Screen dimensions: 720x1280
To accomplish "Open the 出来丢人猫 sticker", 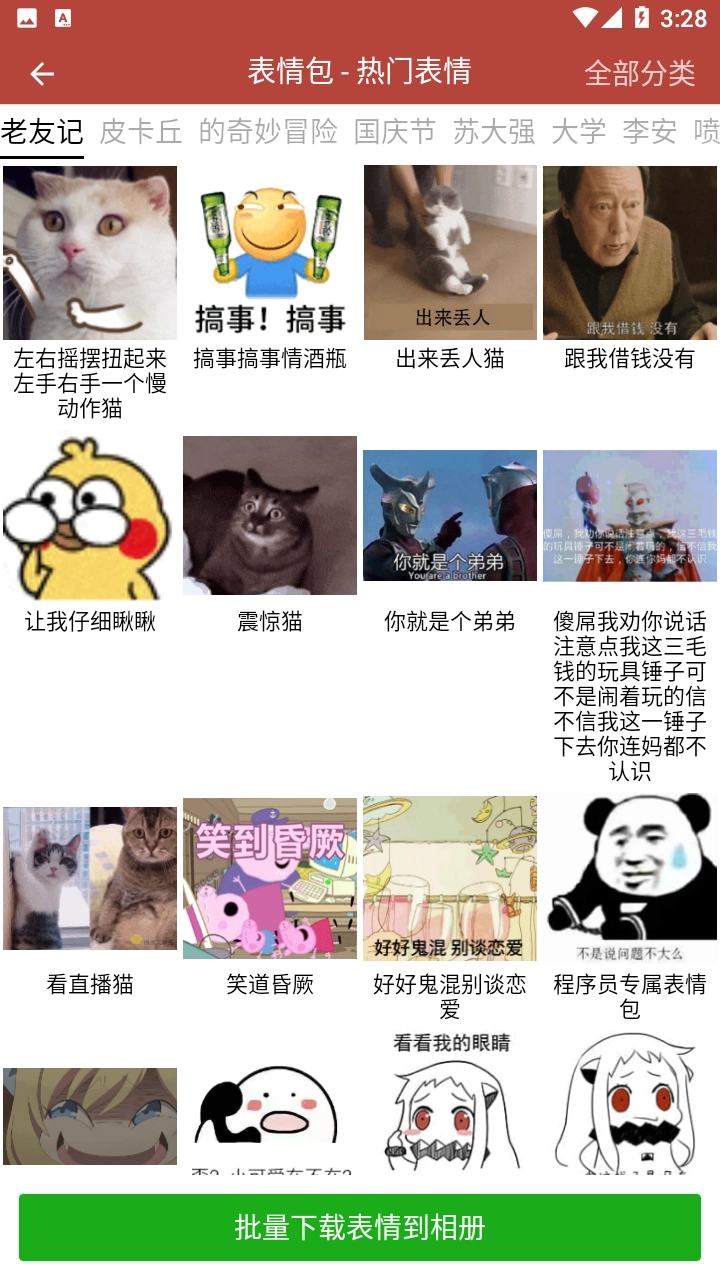I will click(x=450, y=253).
